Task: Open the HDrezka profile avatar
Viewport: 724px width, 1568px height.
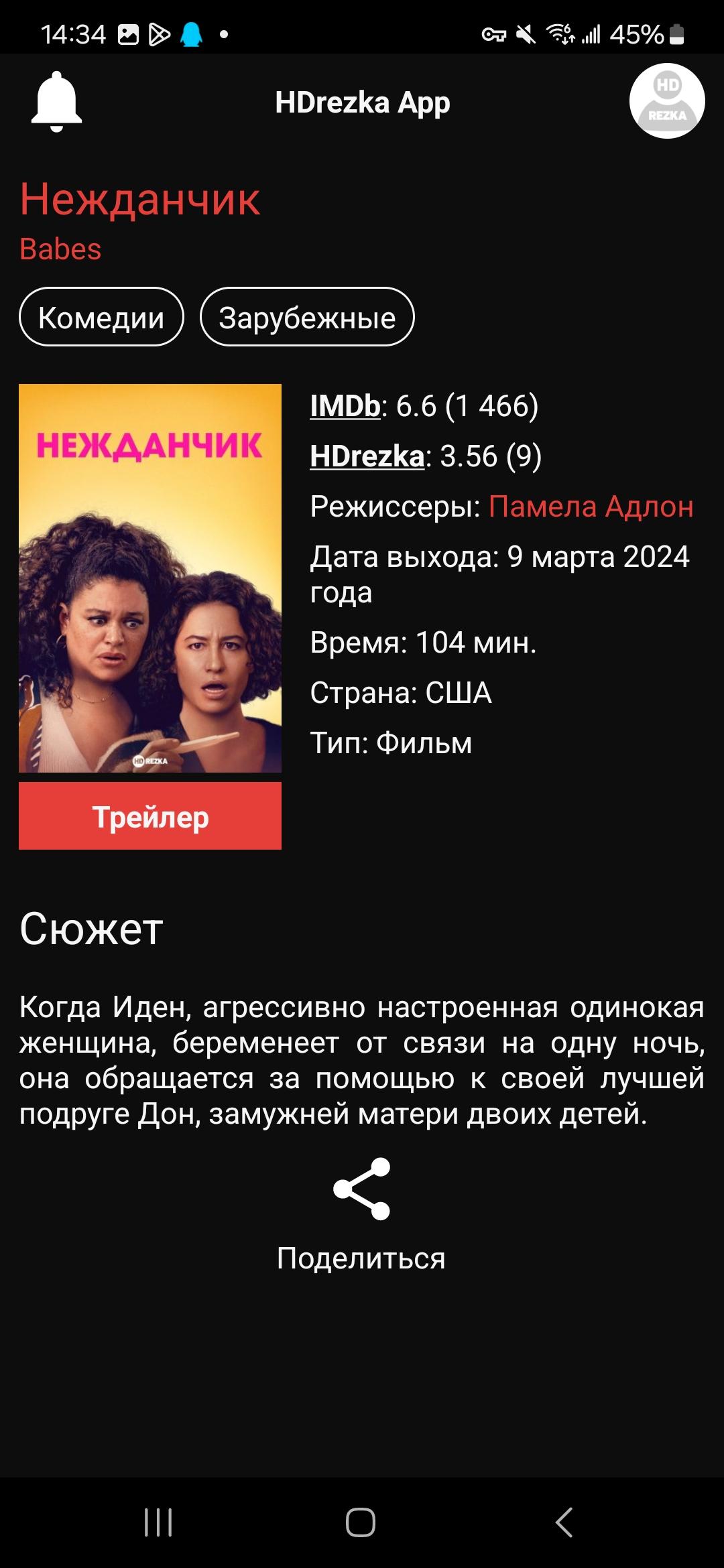Action: coord(666,101)
